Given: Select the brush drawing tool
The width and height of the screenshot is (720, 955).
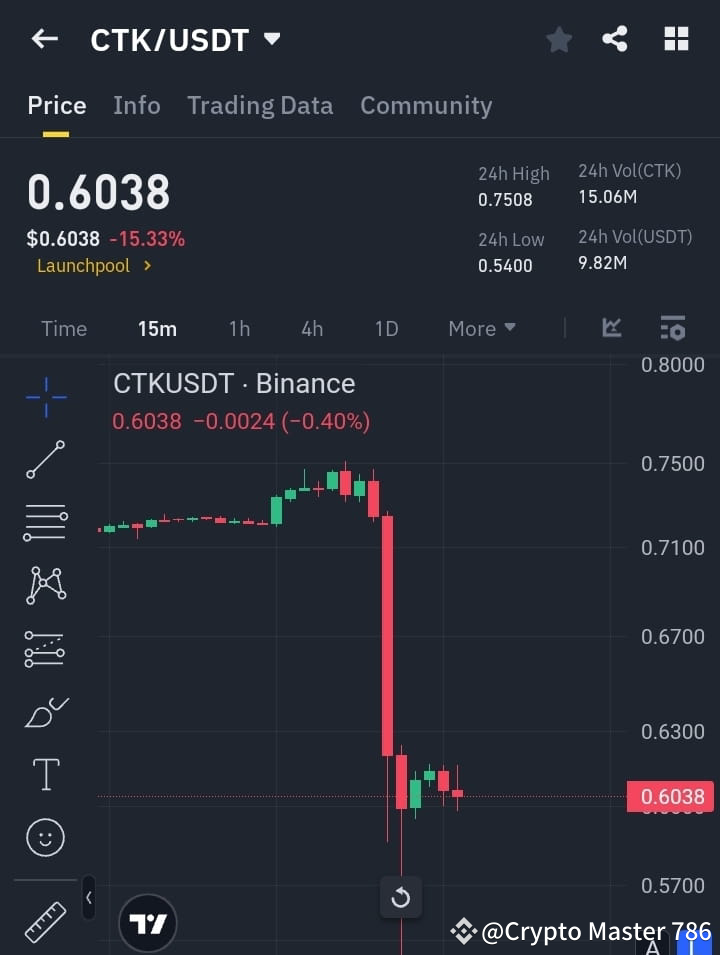Looking at the screenshot, I should pos(45,711).
